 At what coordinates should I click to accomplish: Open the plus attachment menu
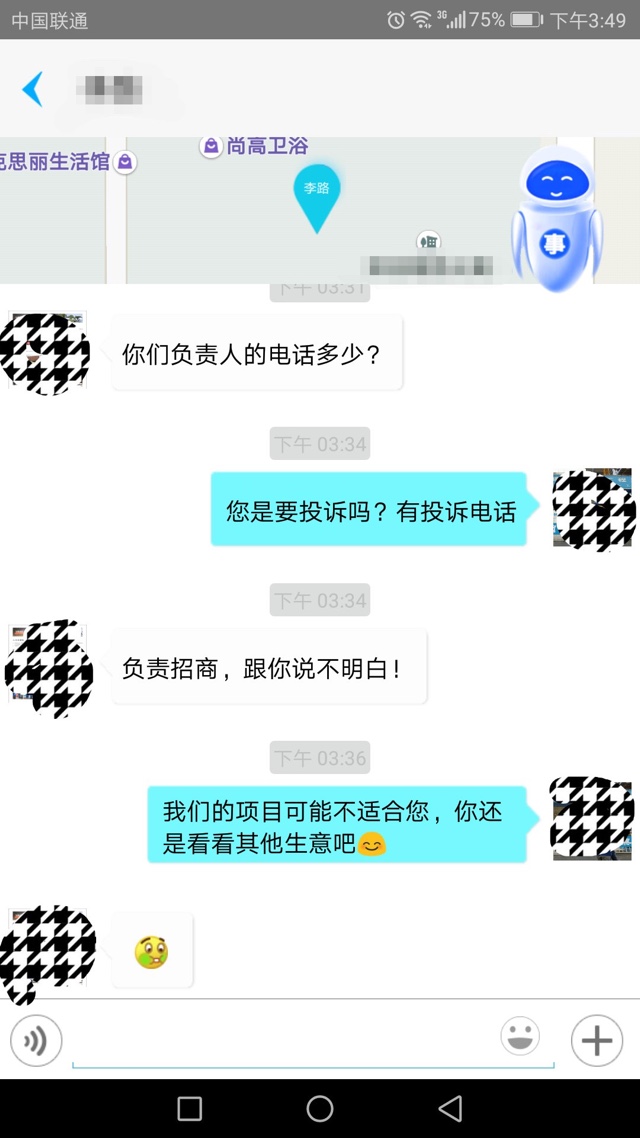pos(597,1041)
